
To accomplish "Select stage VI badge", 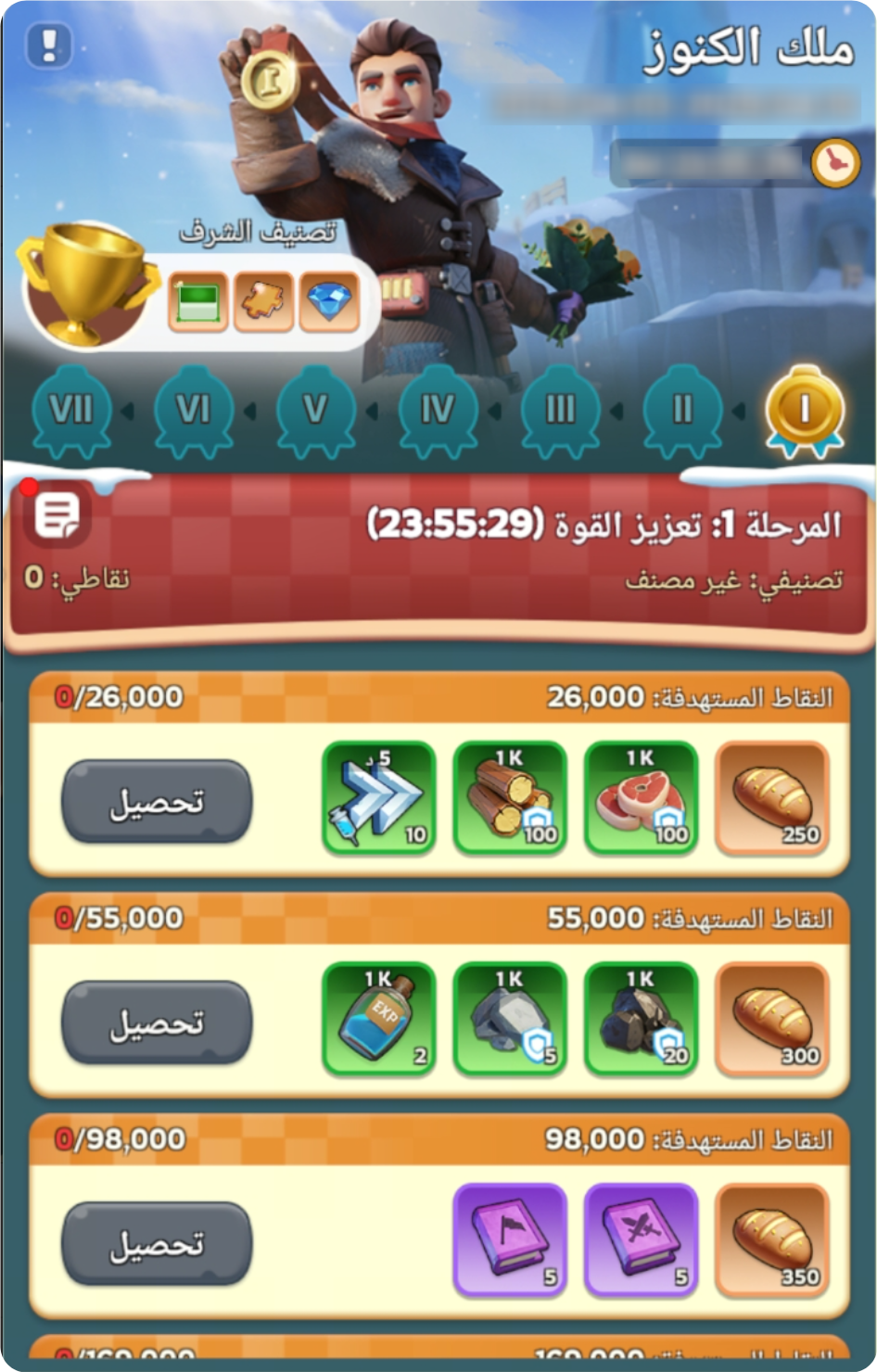I will coord(193,410).
